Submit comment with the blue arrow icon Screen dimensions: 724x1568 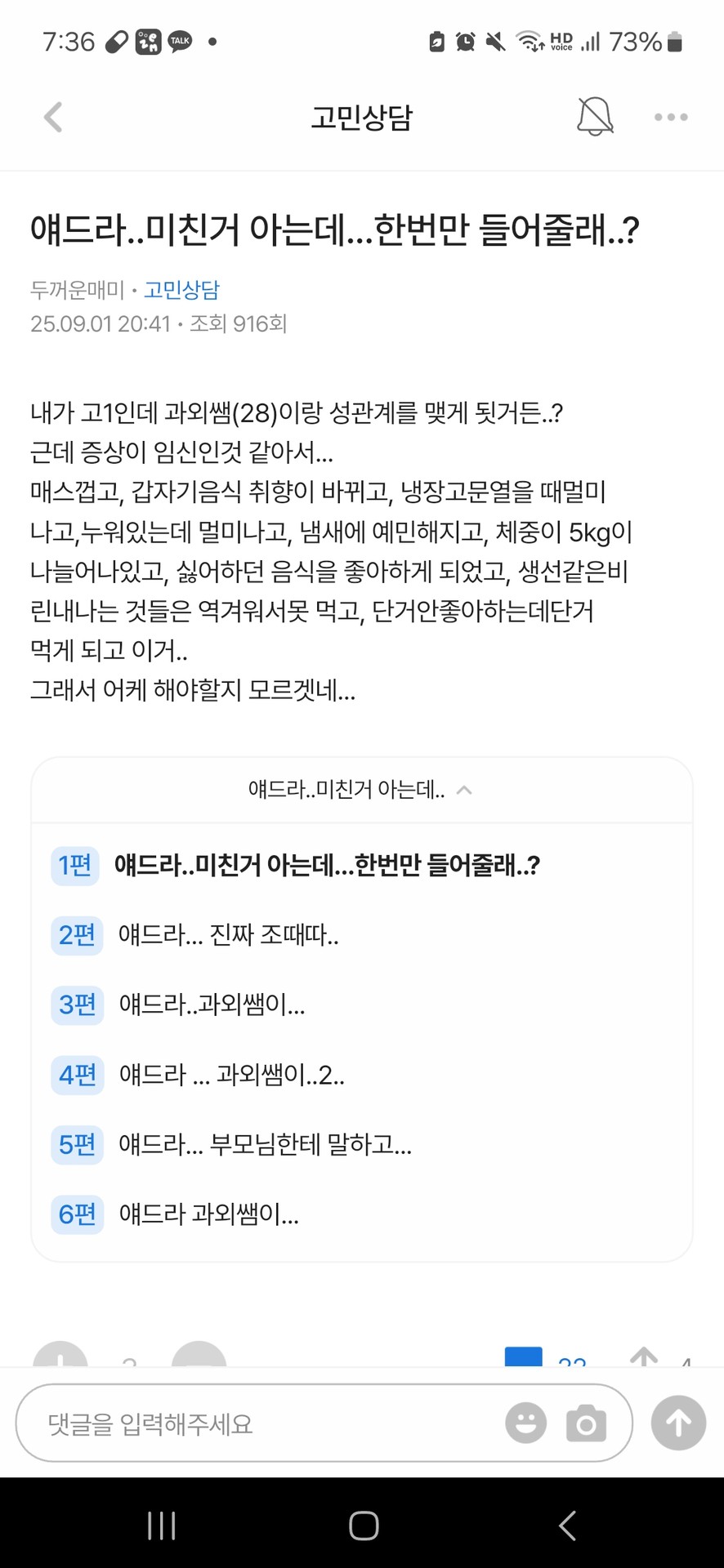point(677,1423)
